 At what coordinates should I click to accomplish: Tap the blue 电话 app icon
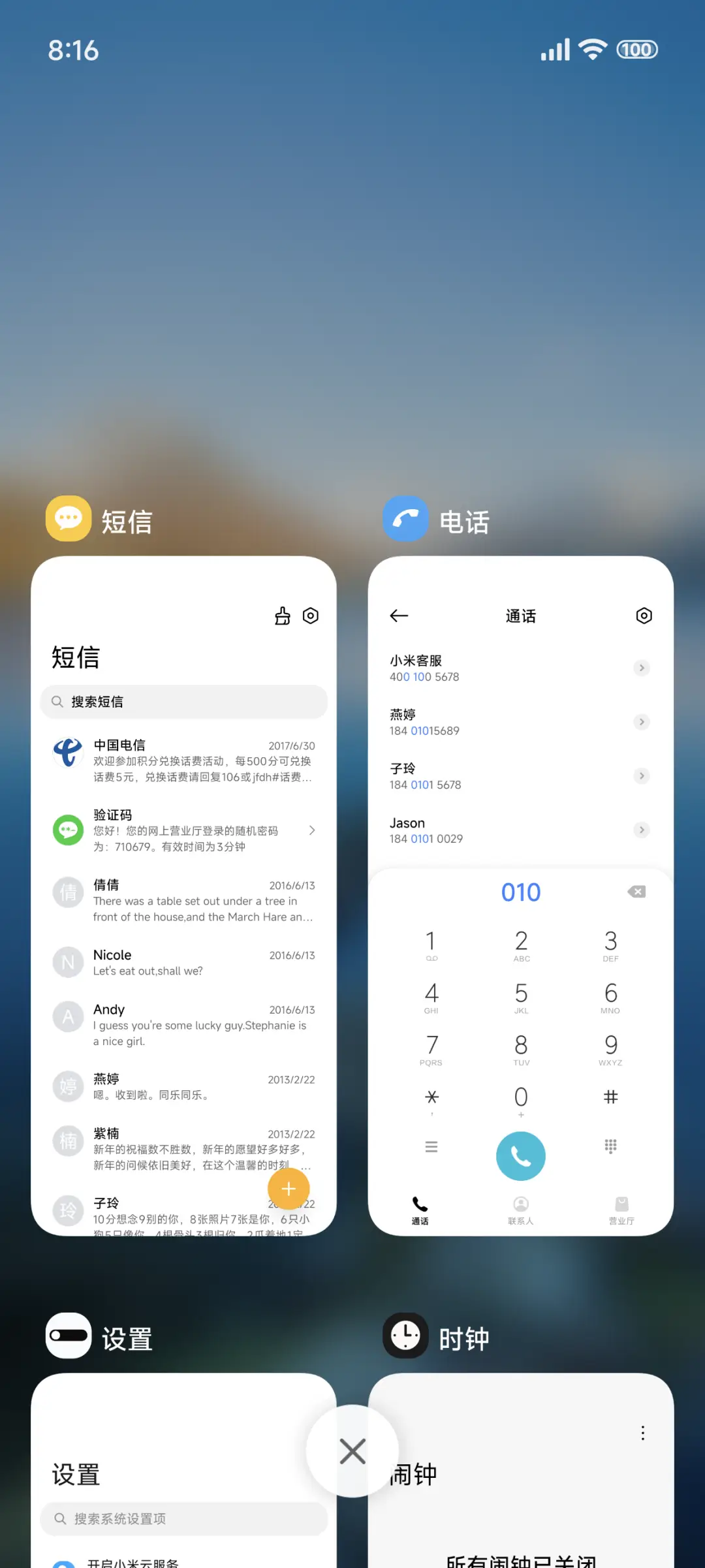pos(405,518)
